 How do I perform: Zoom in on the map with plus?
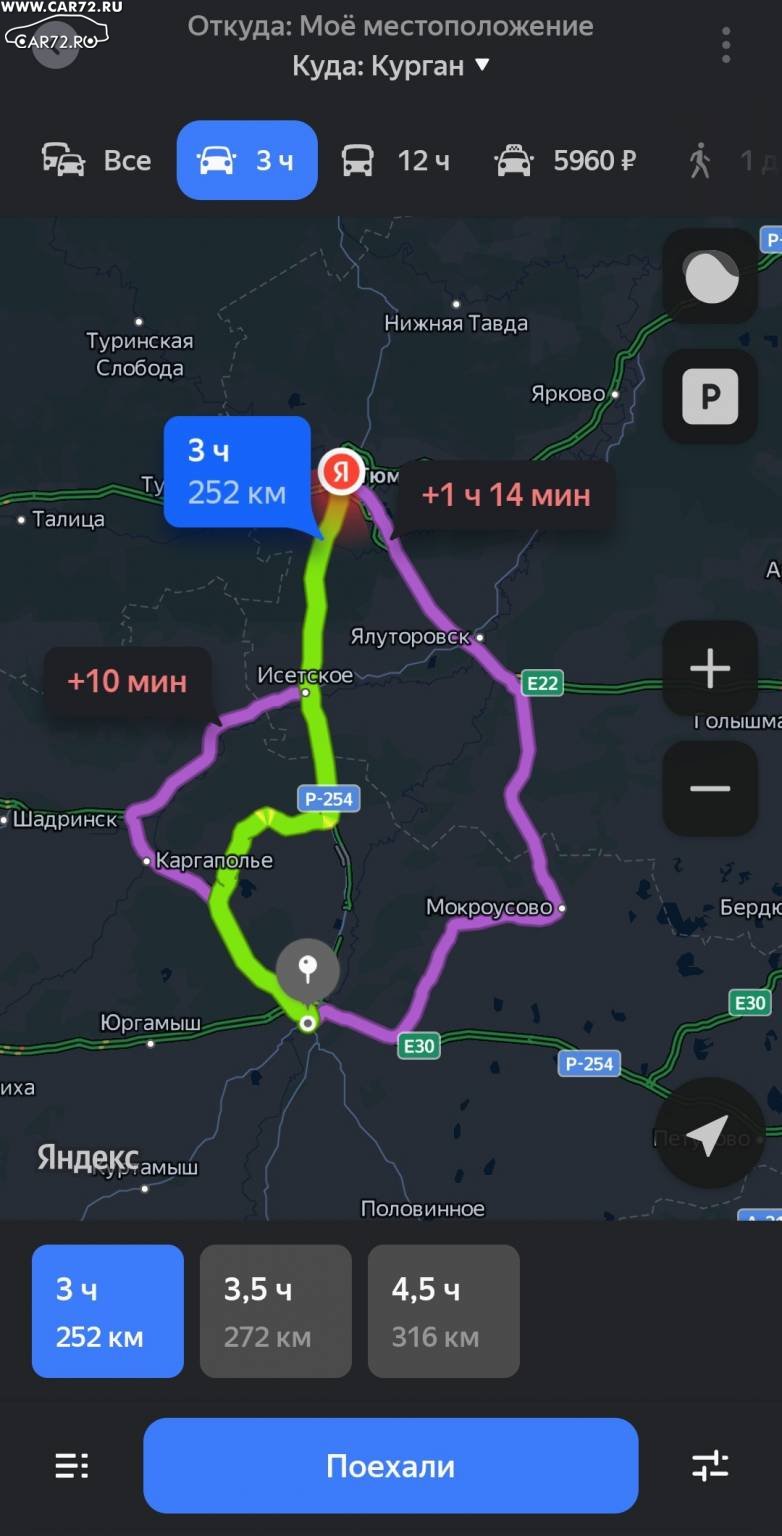click(x=710, y=668)
